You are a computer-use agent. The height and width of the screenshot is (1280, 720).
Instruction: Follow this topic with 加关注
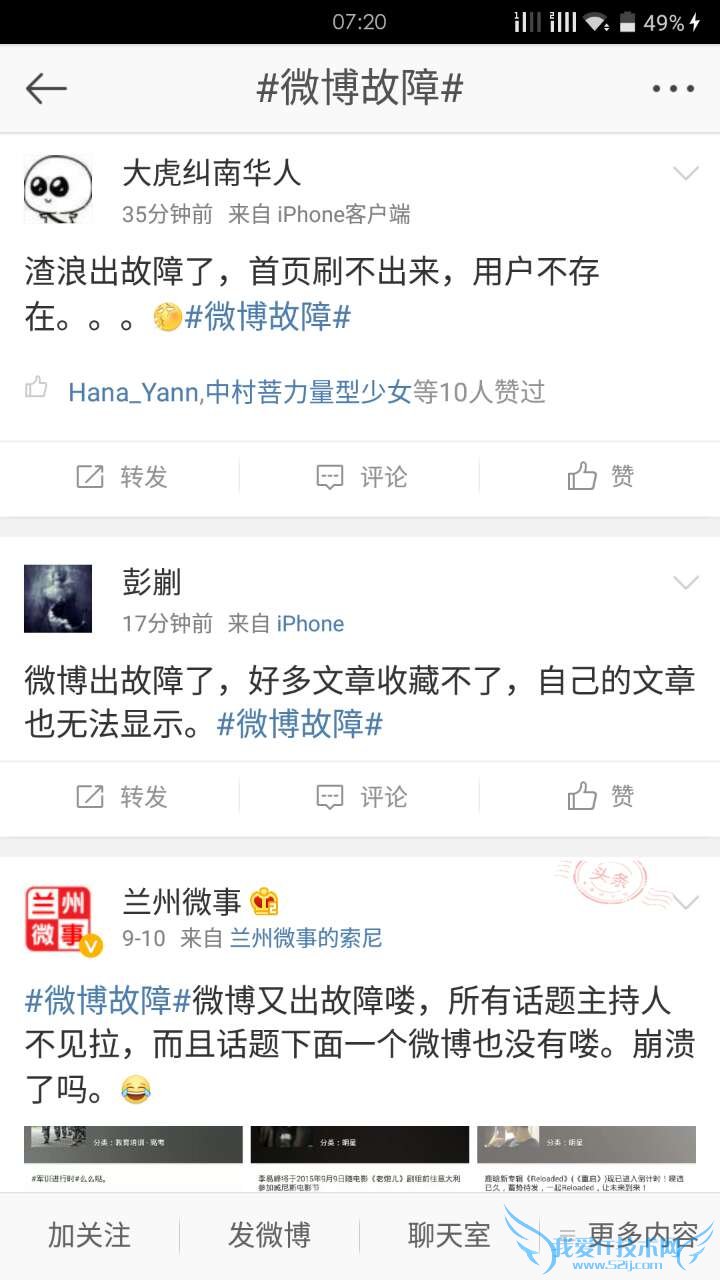89,1235
